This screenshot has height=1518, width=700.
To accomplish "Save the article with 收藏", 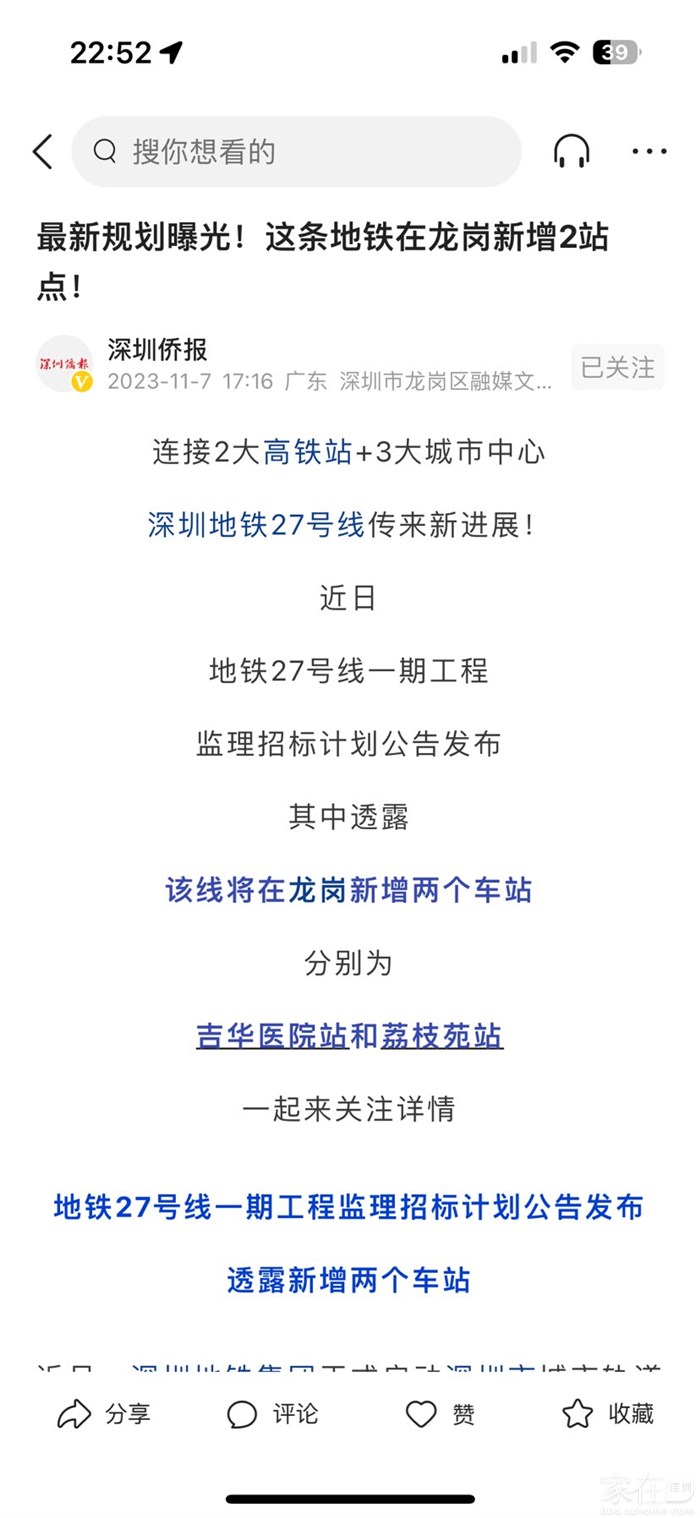I will point(608,1413).
